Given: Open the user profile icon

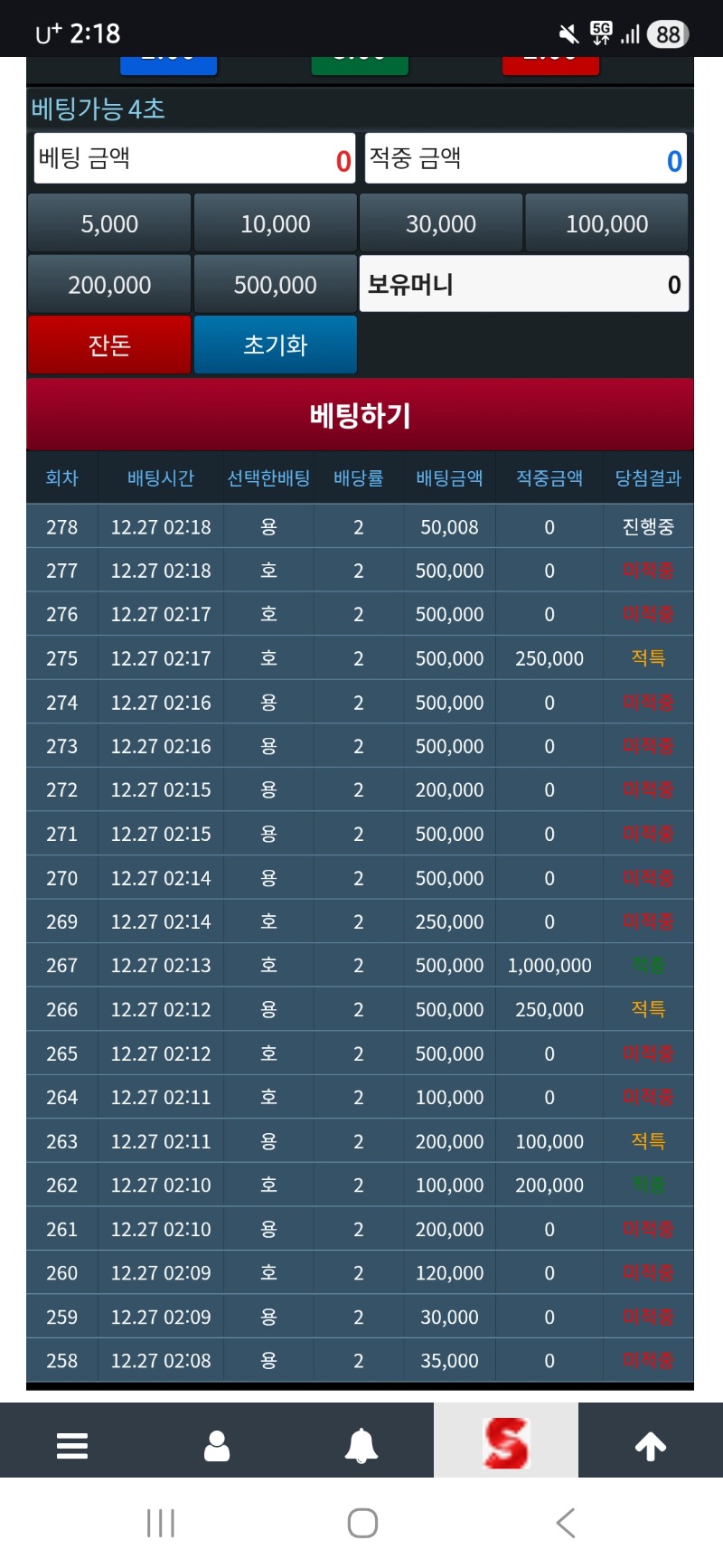Looking at the screenshot, I should pos(217,1445).
